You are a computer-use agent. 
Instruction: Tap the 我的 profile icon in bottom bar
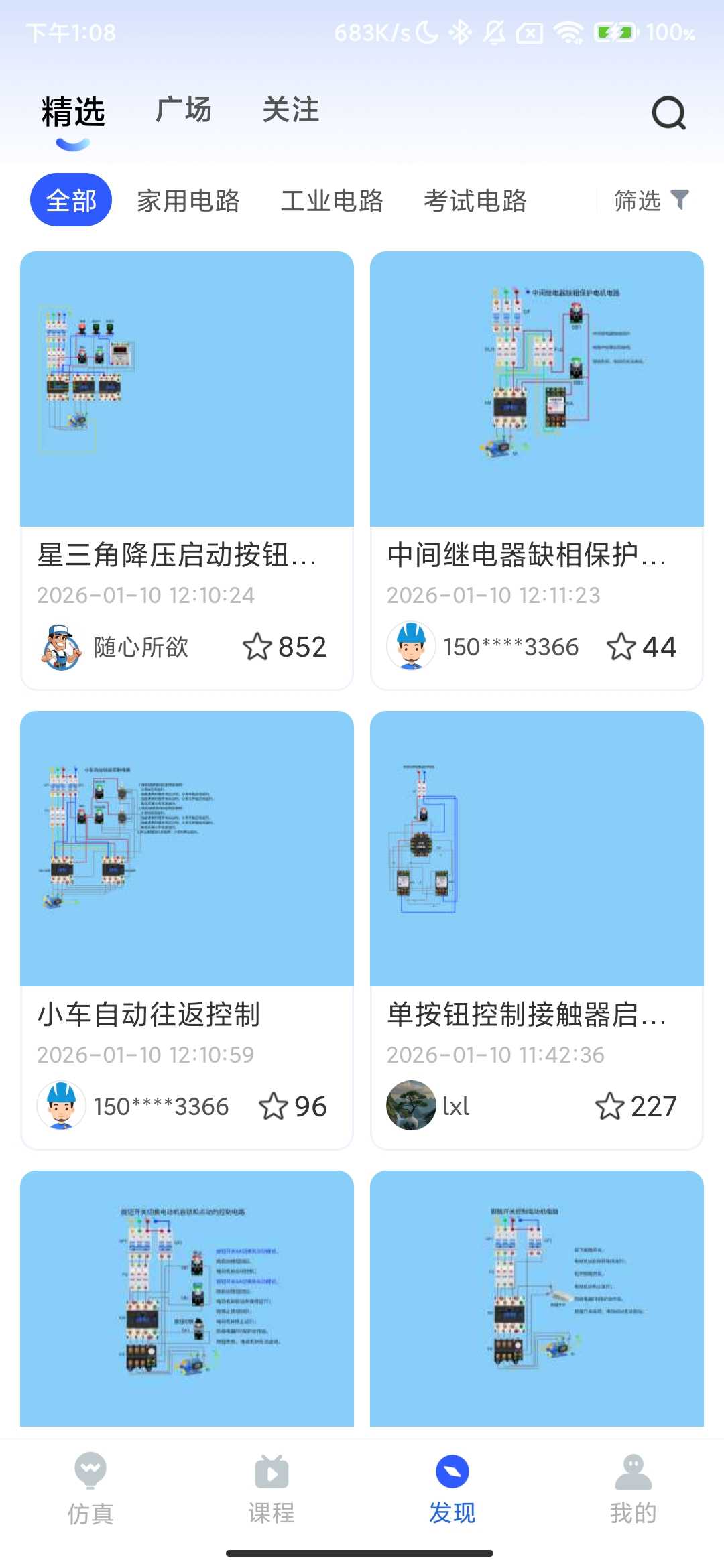634,1476
